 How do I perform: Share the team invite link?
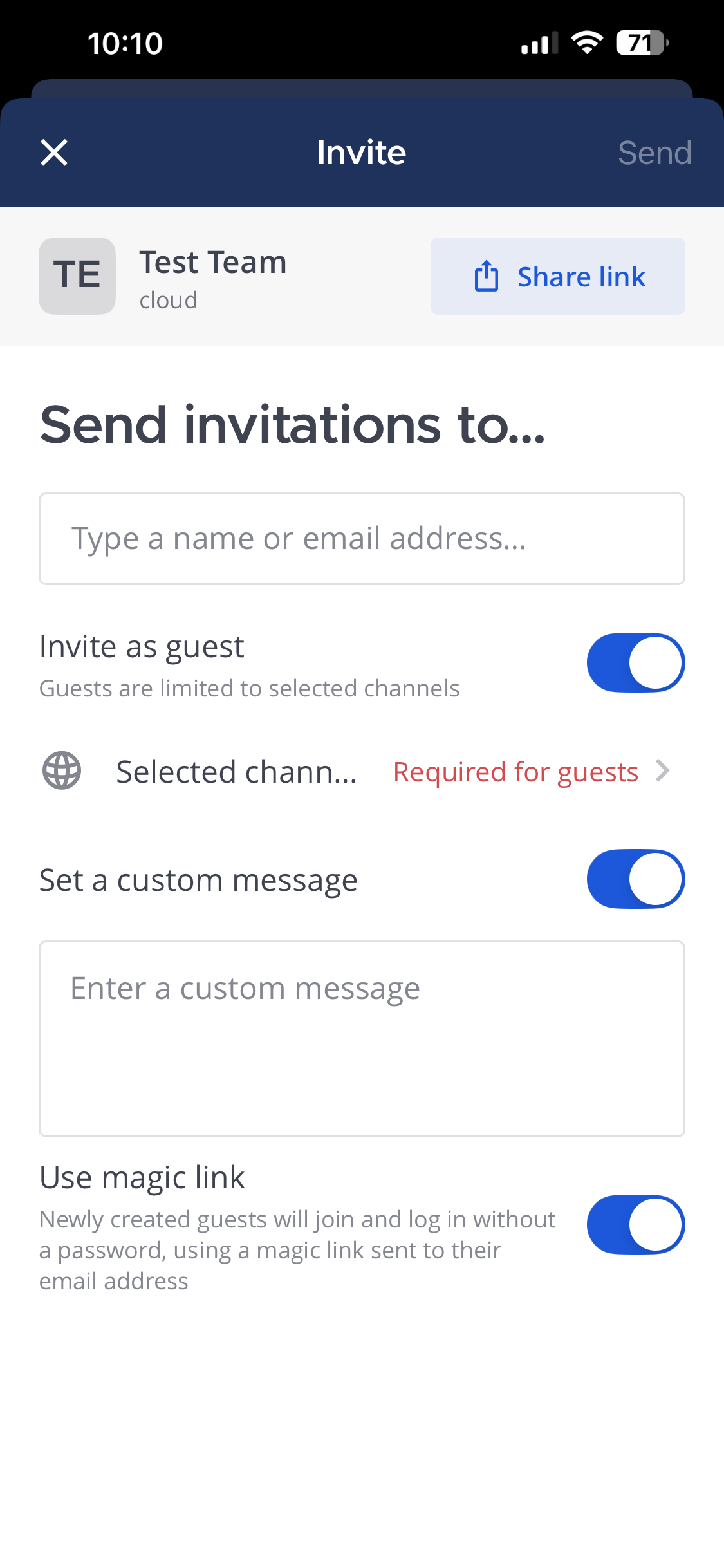click(557, 276)
